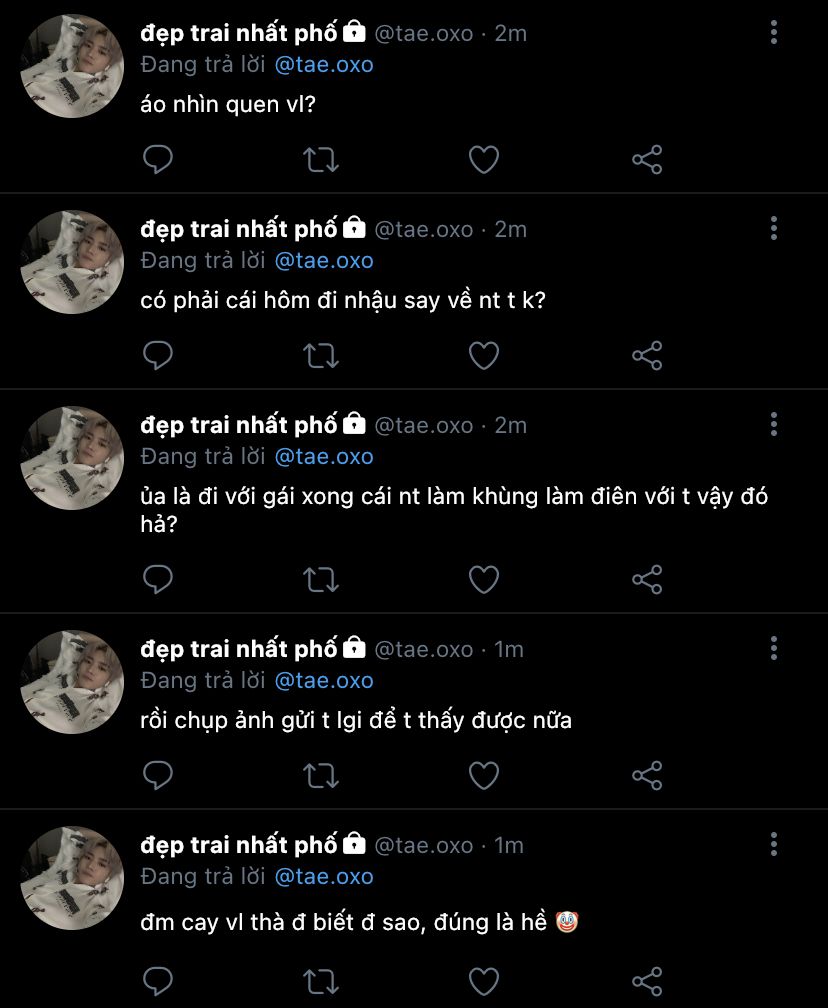
Task: Like the "đm cay vl" tweet
Action: tap(484, 979)
